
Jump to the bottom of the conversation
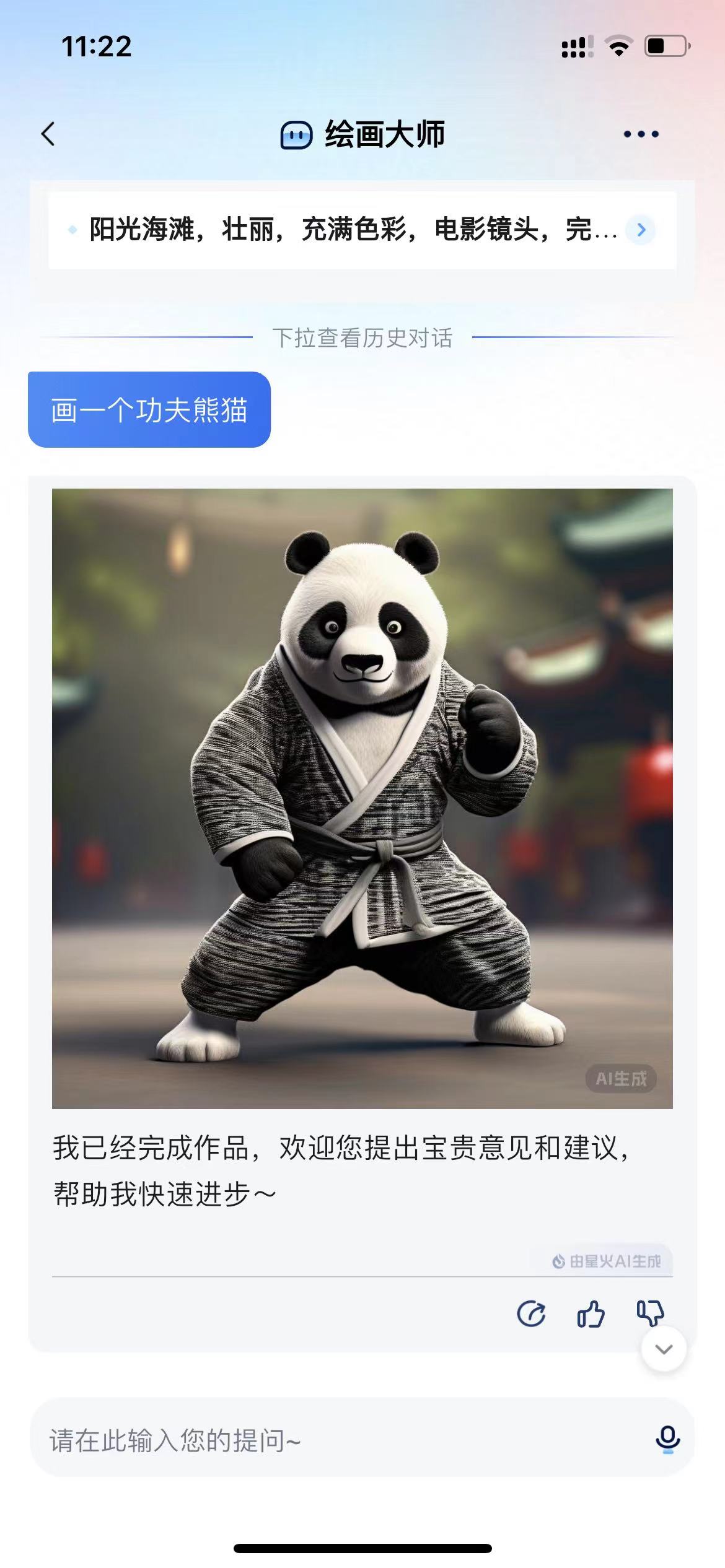[664, 1349]
